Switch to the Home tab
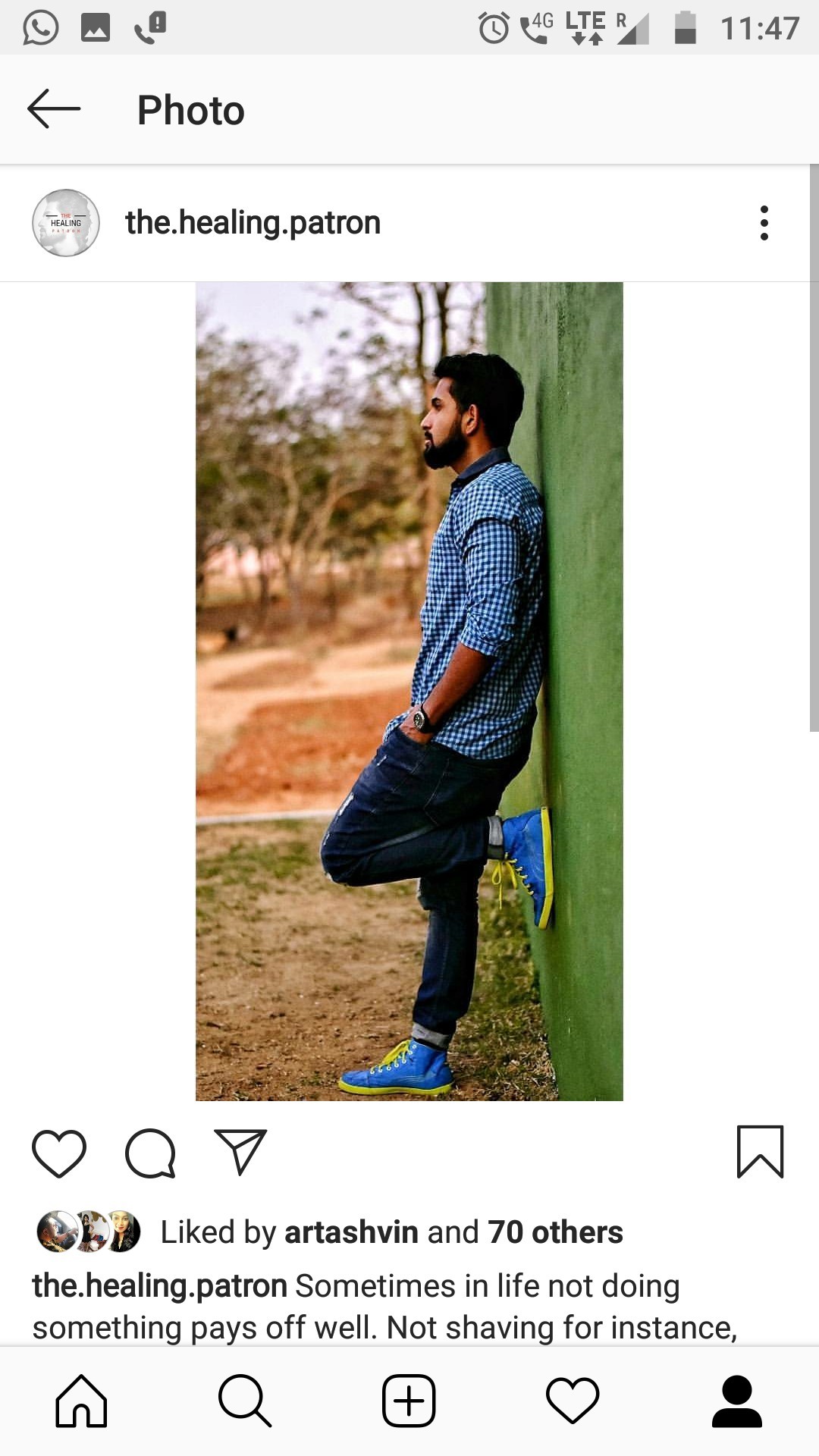Screen dimensions: 819x1456 click(81, 1401)
